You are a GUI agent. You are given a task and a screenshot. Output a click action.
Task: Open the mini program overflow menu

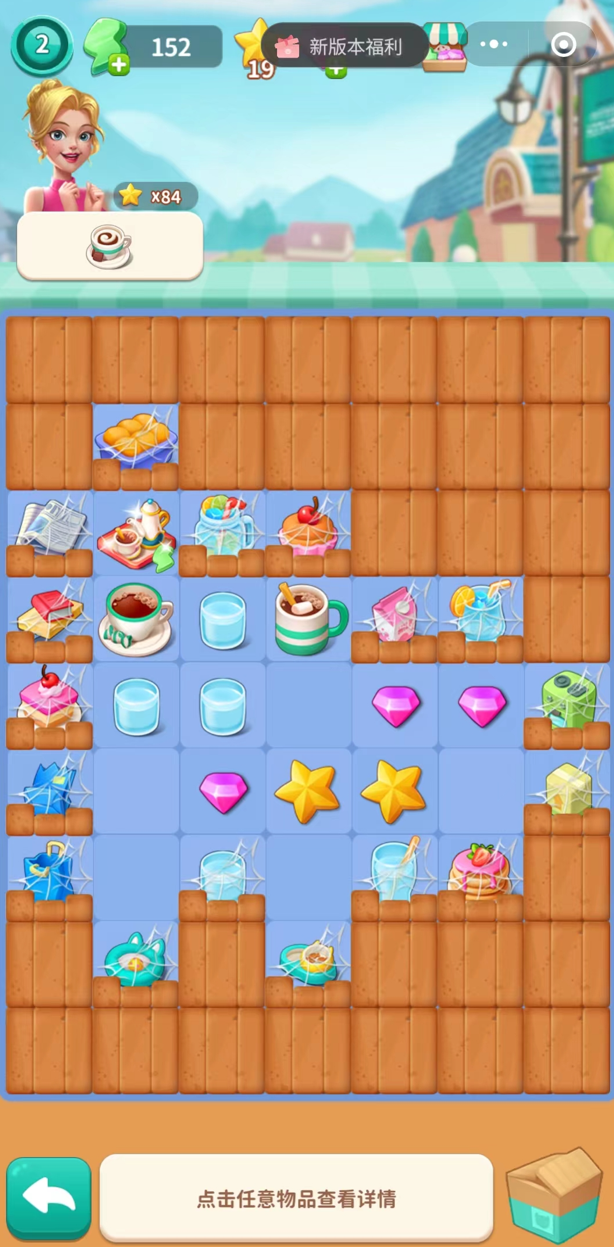[x=494, y=45]
